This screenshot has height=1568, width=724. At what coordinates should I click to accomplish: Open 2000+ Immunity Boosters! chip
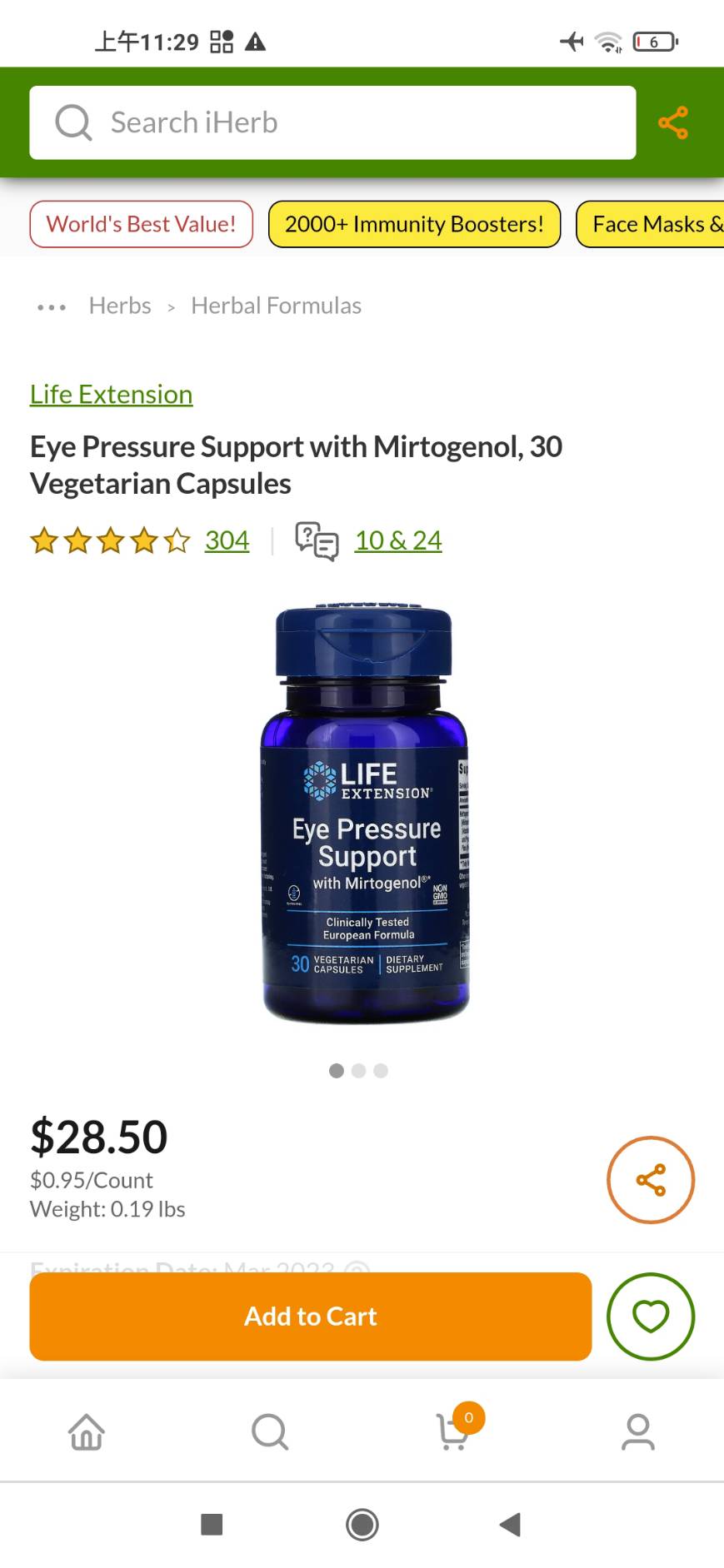(x=414, y=224)
